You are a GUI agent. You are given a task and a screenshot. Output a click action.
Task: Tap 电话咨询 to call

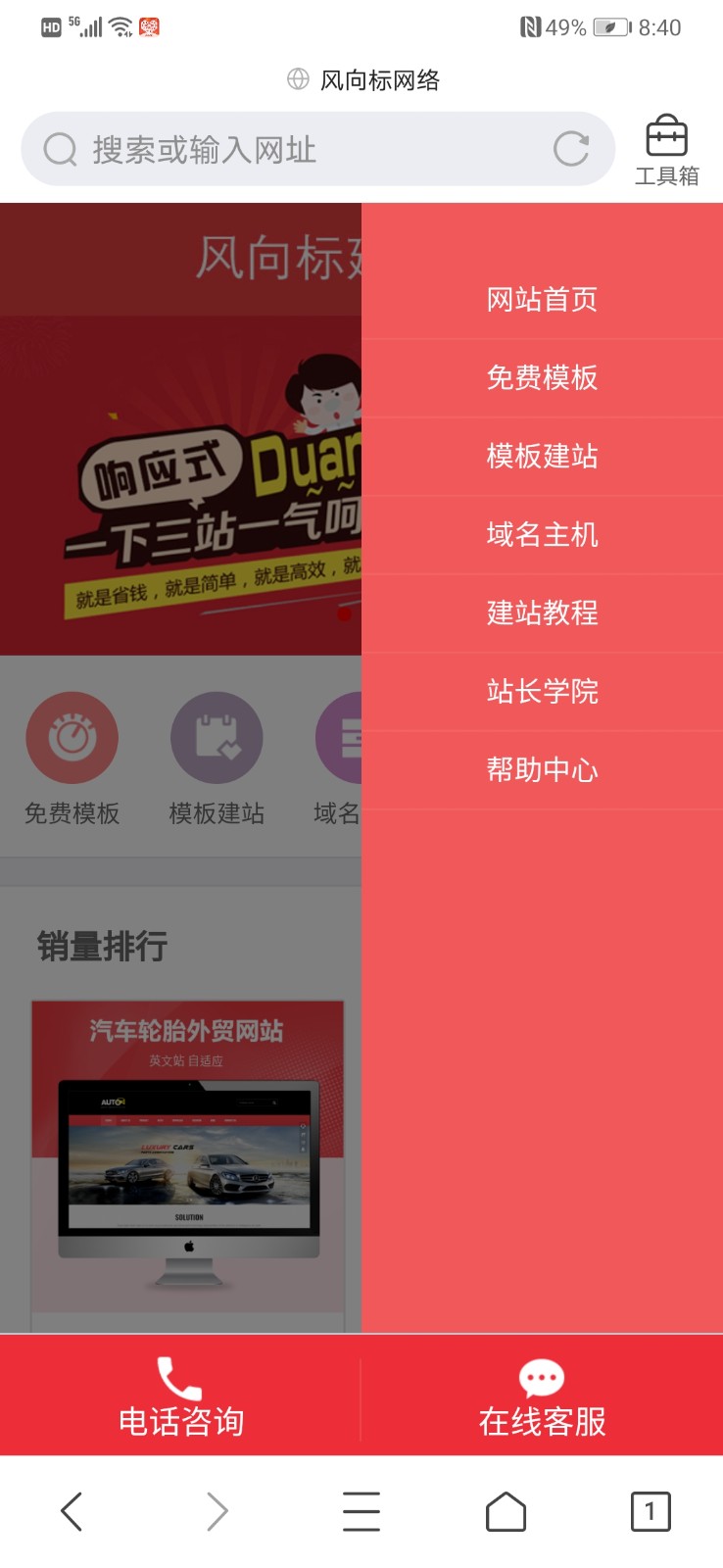point(180,1396)
